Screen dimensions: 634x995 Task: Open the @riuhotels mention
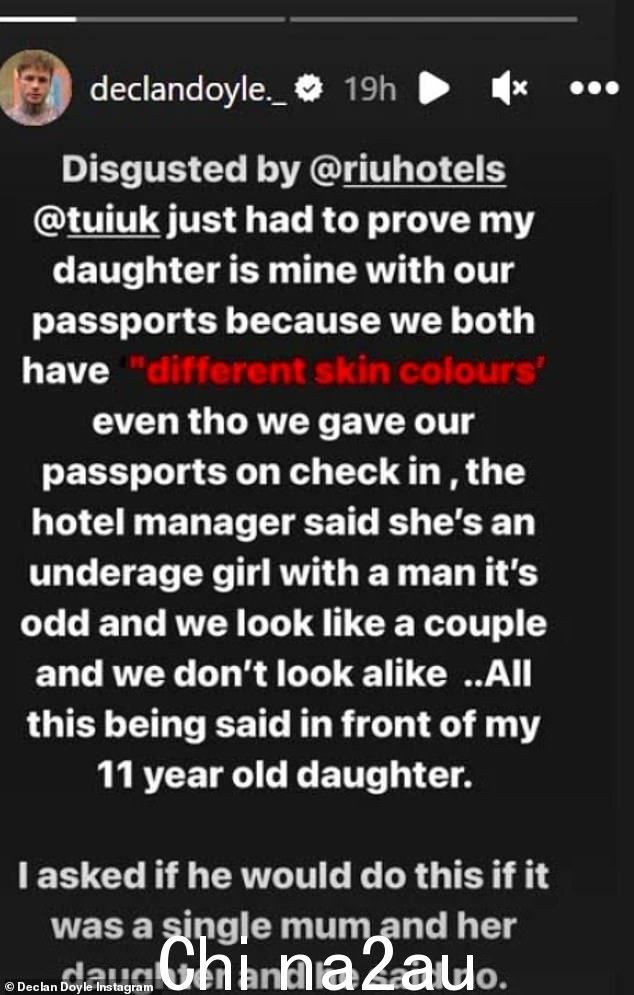pyautogui.click(x=406, y=170)
